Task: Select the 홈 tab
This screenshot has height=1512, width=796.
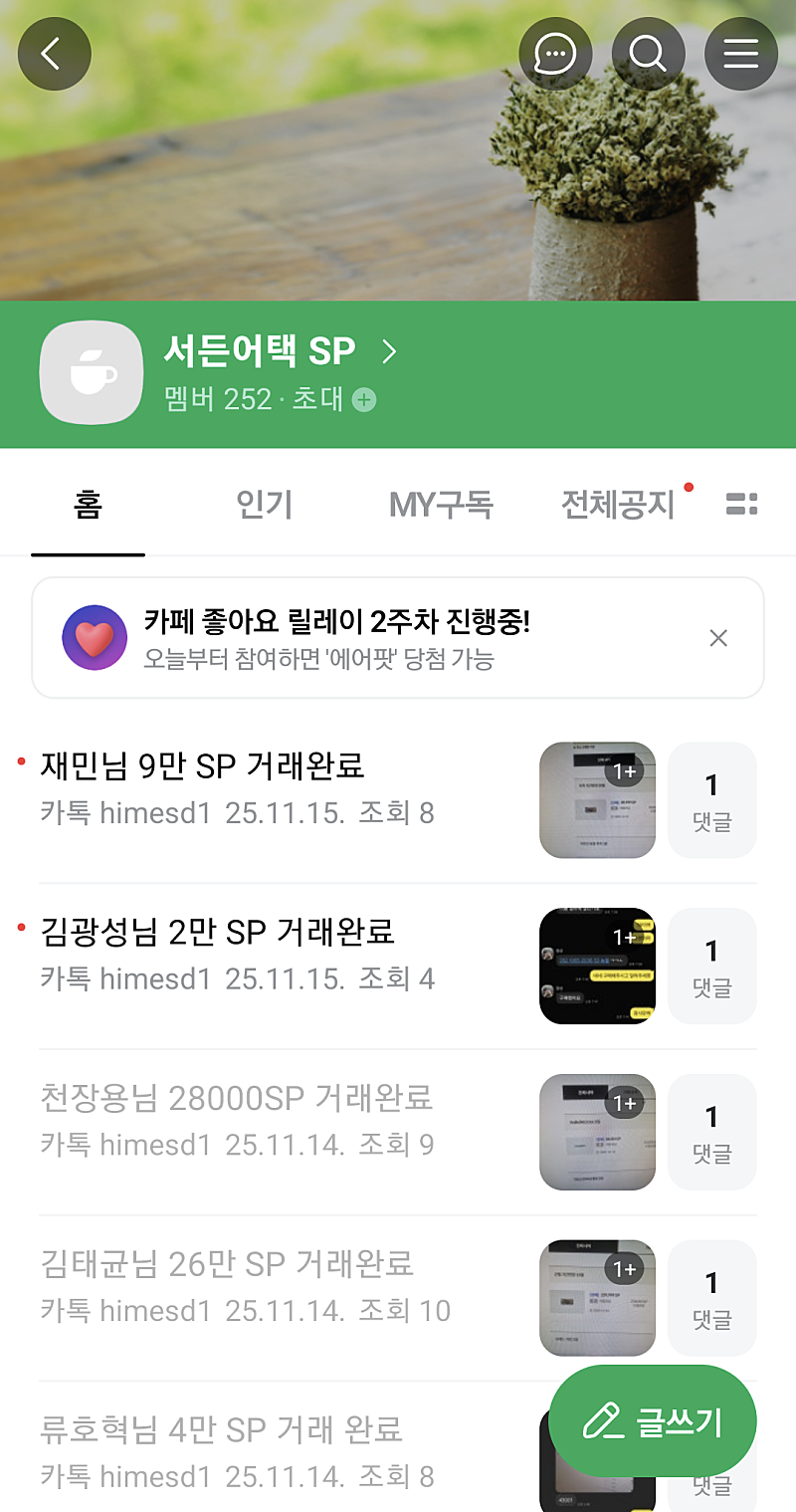Action: click(x=88, y=506)
